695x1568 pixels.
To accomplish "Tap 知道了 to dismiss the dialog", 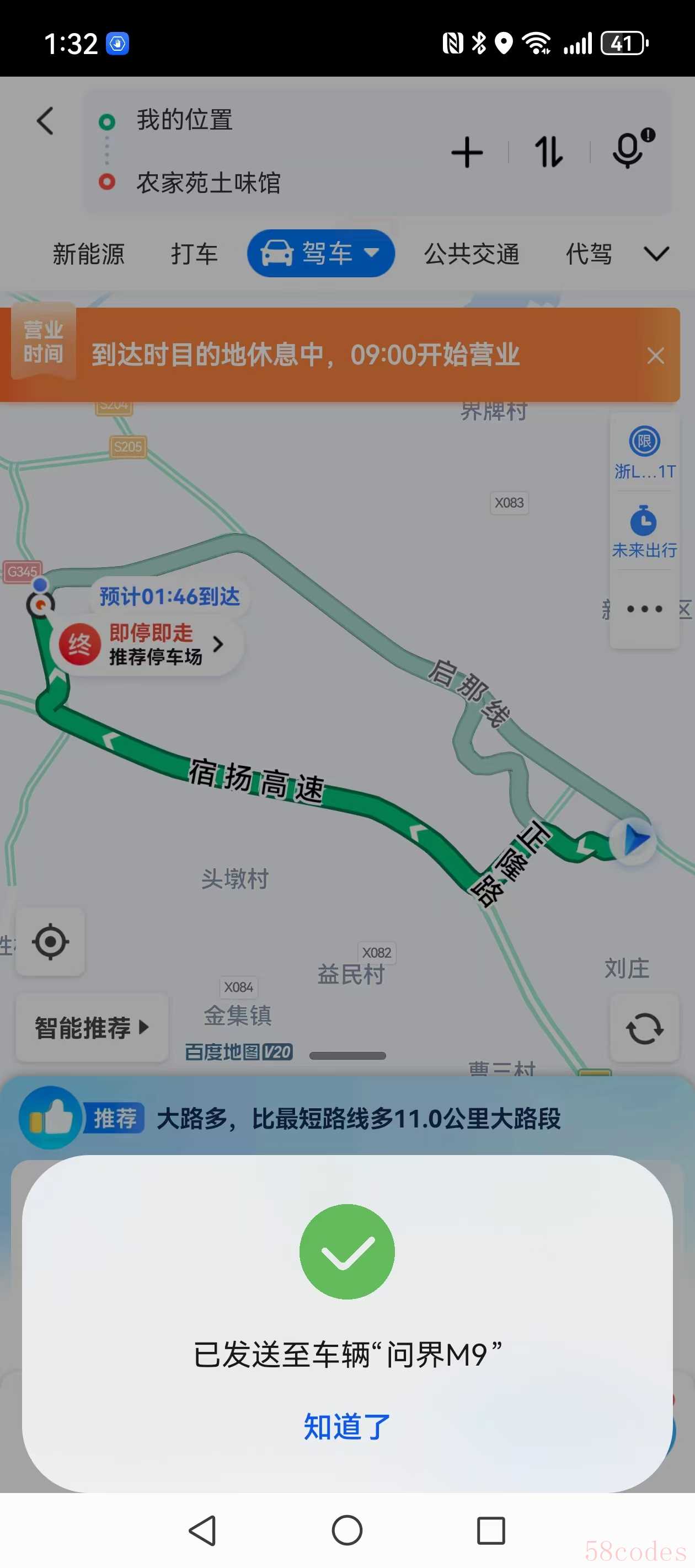I will point(346,1426).
